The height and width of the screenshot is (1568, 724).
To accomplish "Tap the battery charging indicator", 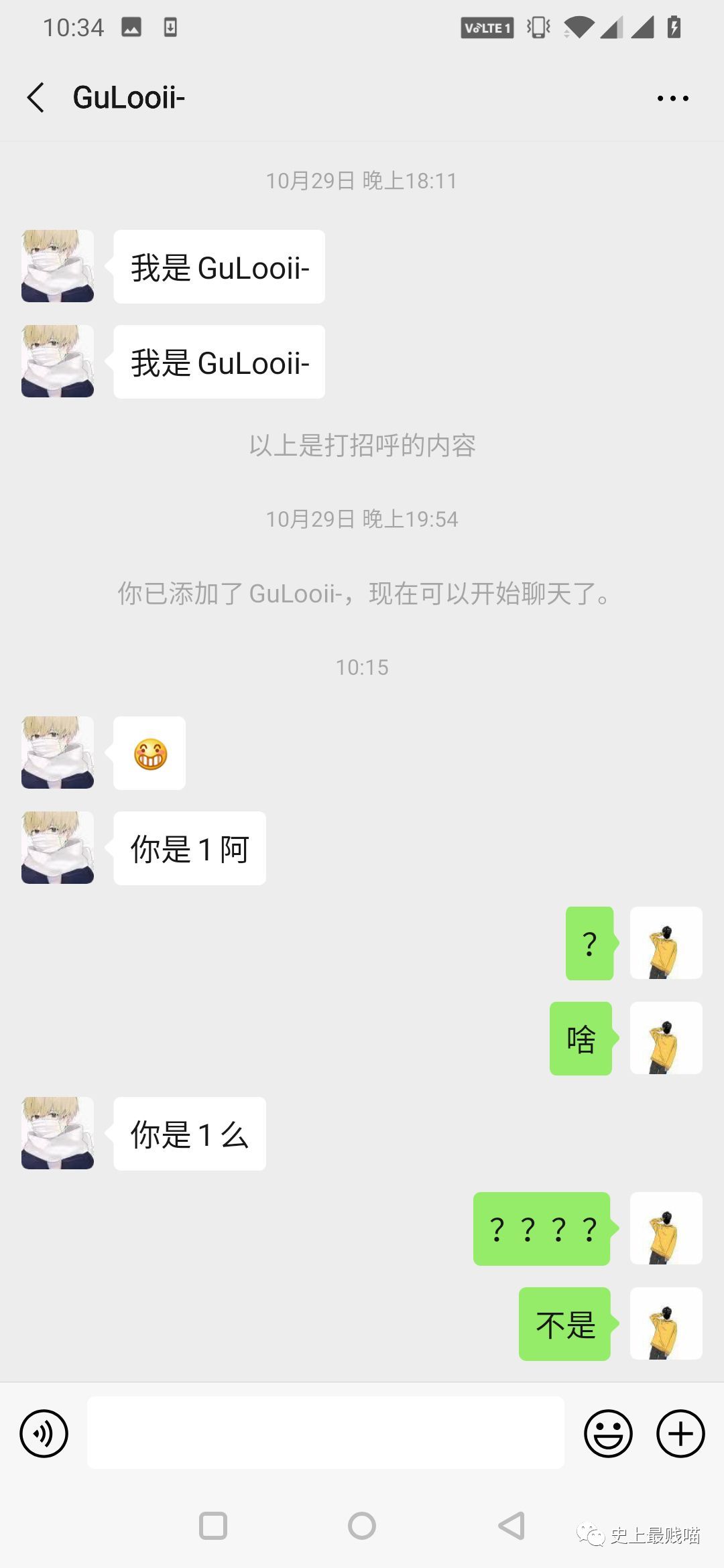I will (674, 27).
